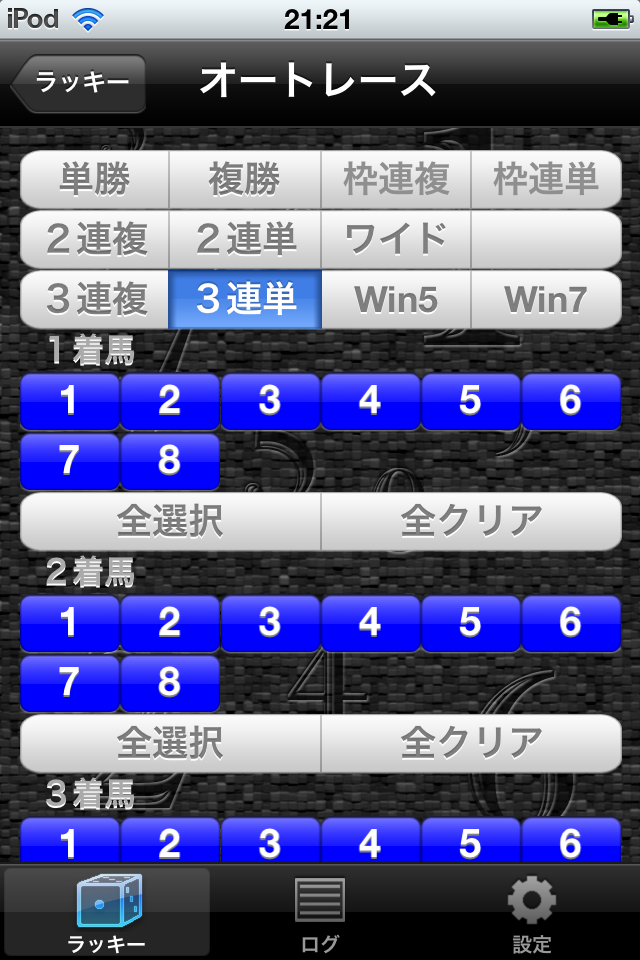Tap 全クリア under 1着馬
The image size is (640, 960).
(471, 521)
